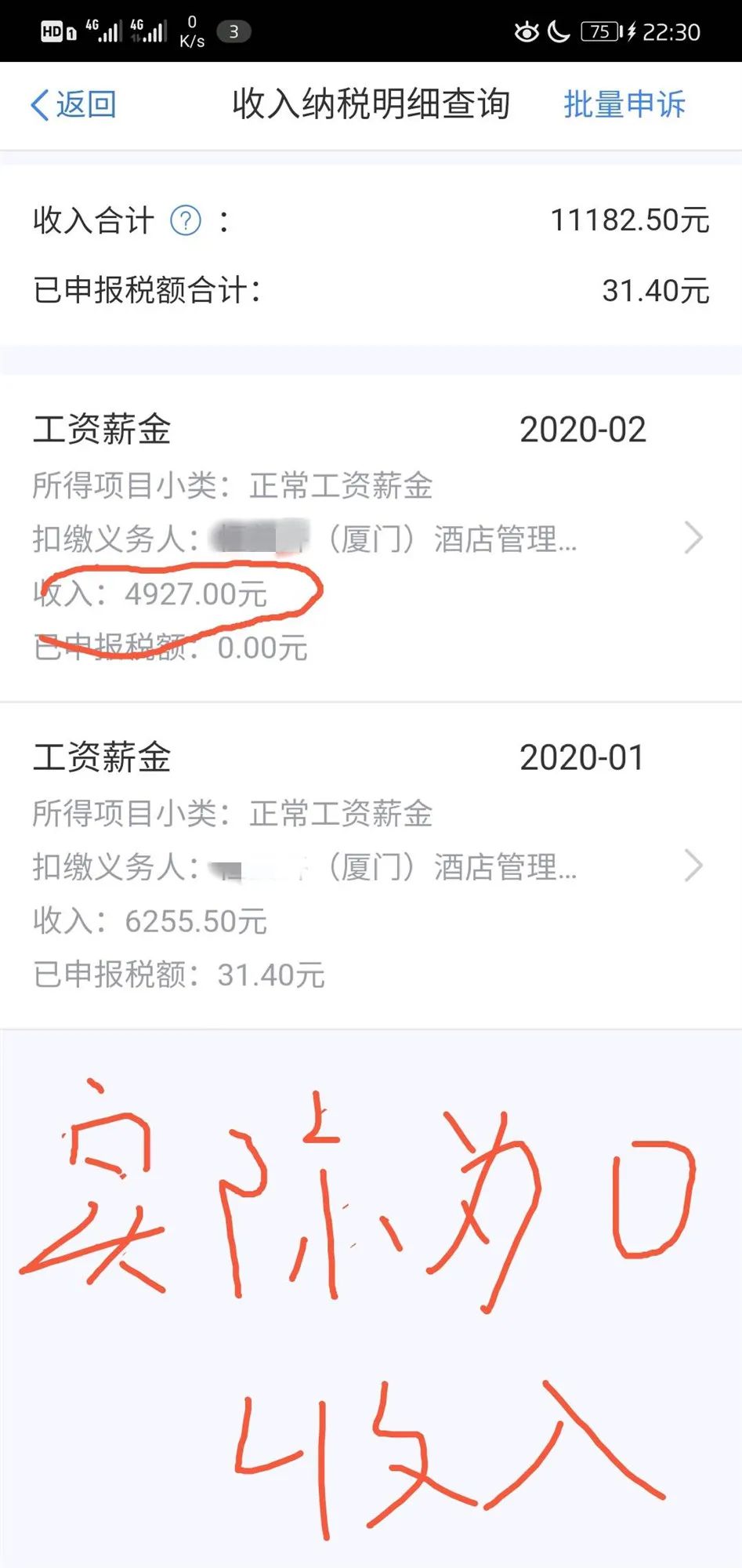The width and height of the screenshot is (742, 1568).
Task: Click the moon mode icon in status bar
Action: (x=558, y=32)
